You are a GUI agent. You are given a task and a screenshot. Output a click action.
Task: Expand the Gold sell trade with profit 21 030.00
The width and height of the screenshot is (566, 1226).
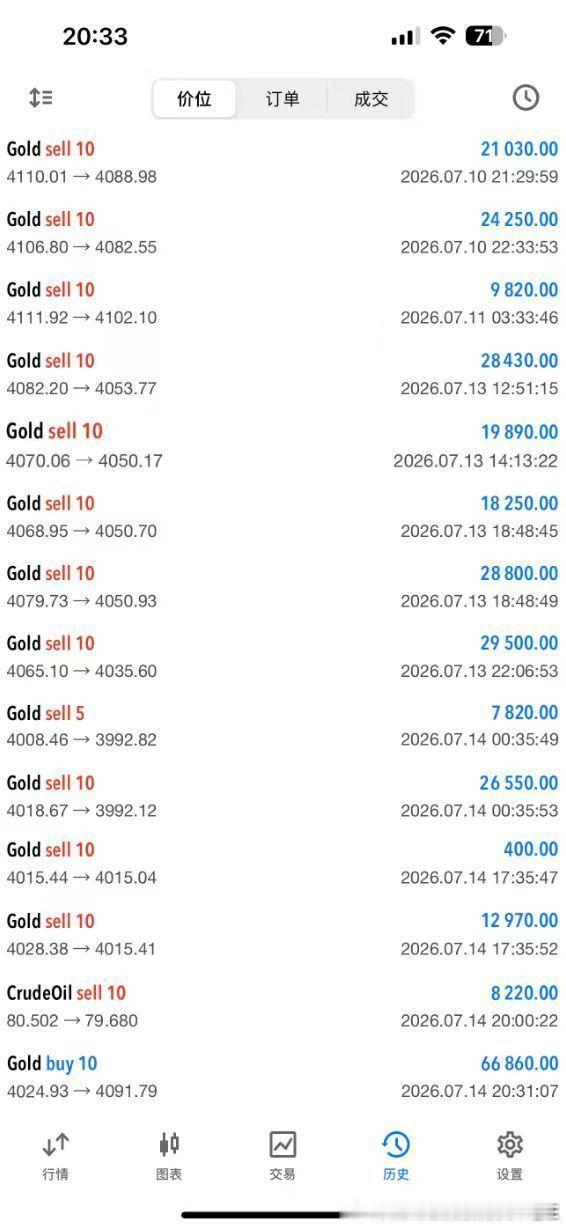pos(283,163)
